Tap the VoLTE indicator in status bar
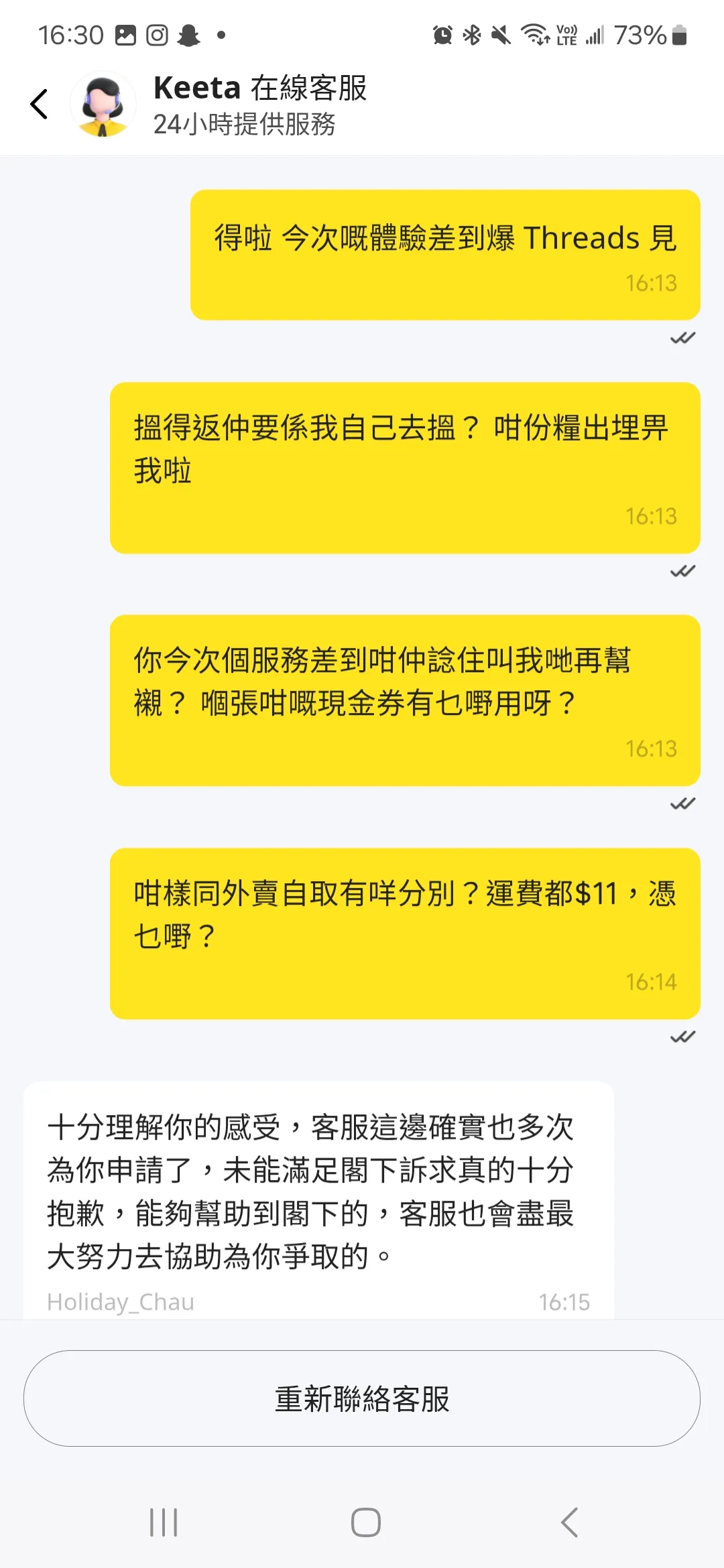The image size is (724, 1568). 566,34
